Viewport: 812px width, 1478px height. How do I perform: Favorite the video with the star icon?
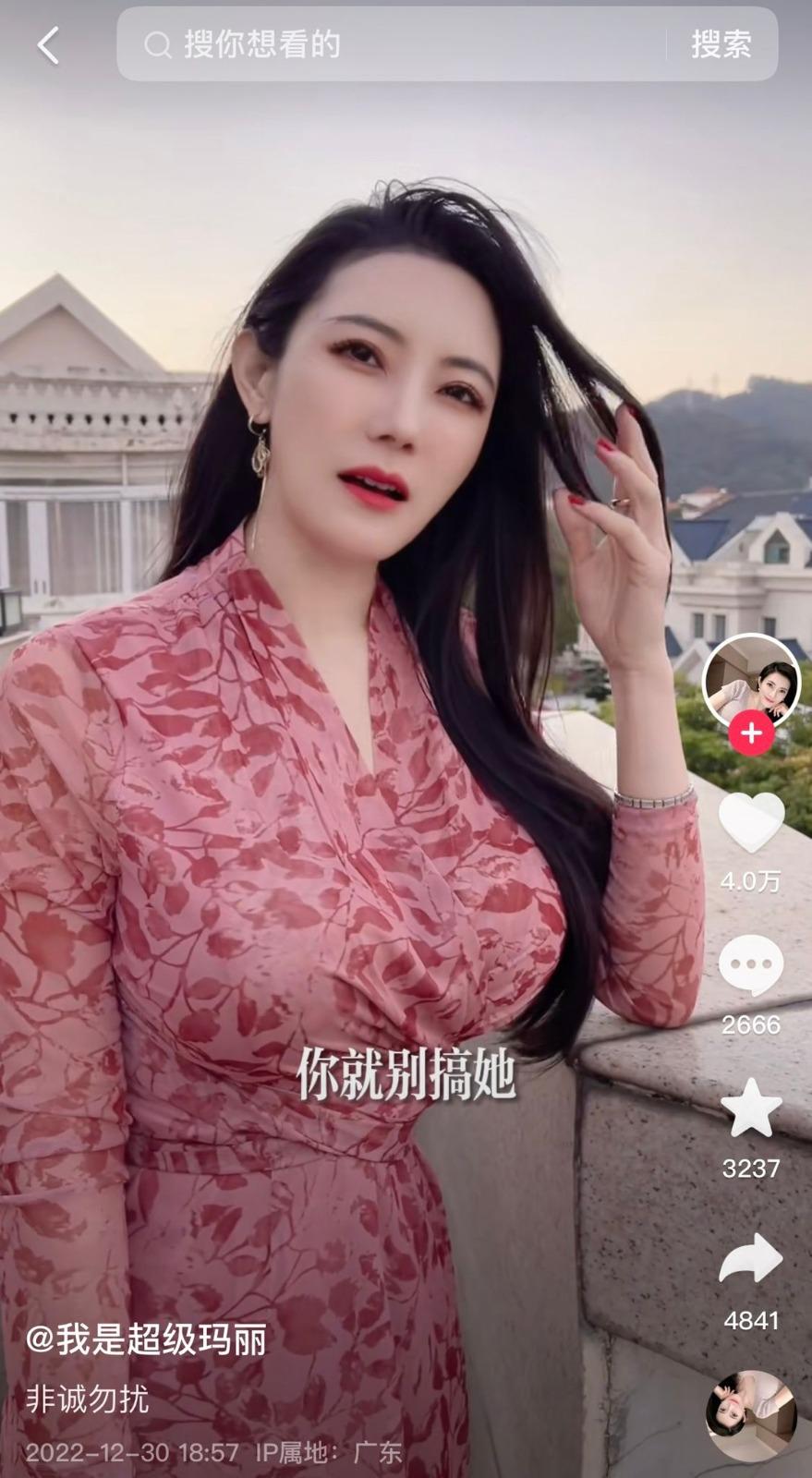pyautogui.click(x=751, y=1108)
